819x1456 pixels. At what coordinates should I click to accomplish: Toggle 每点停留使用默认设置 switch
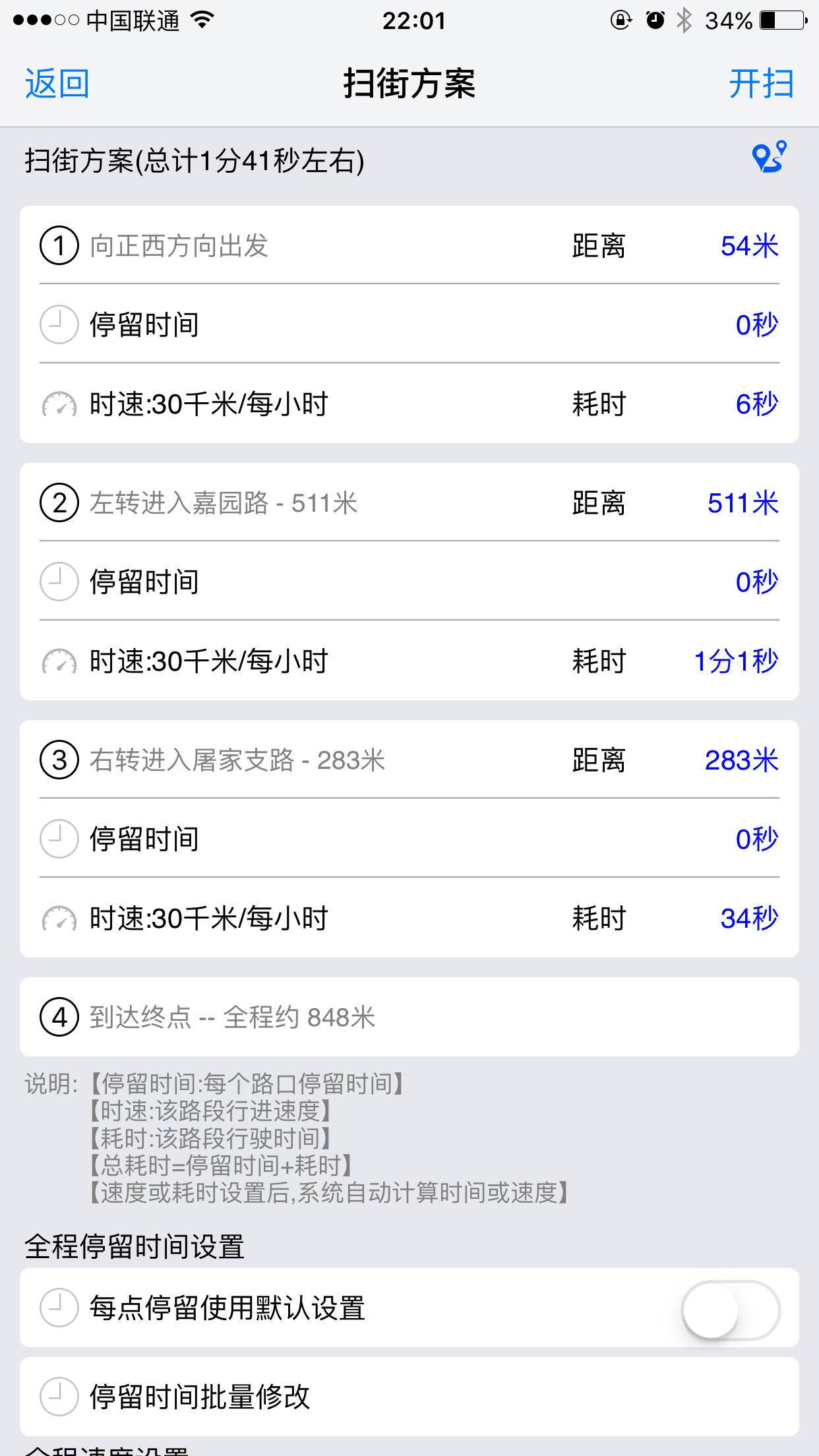tap(731, 1310)
